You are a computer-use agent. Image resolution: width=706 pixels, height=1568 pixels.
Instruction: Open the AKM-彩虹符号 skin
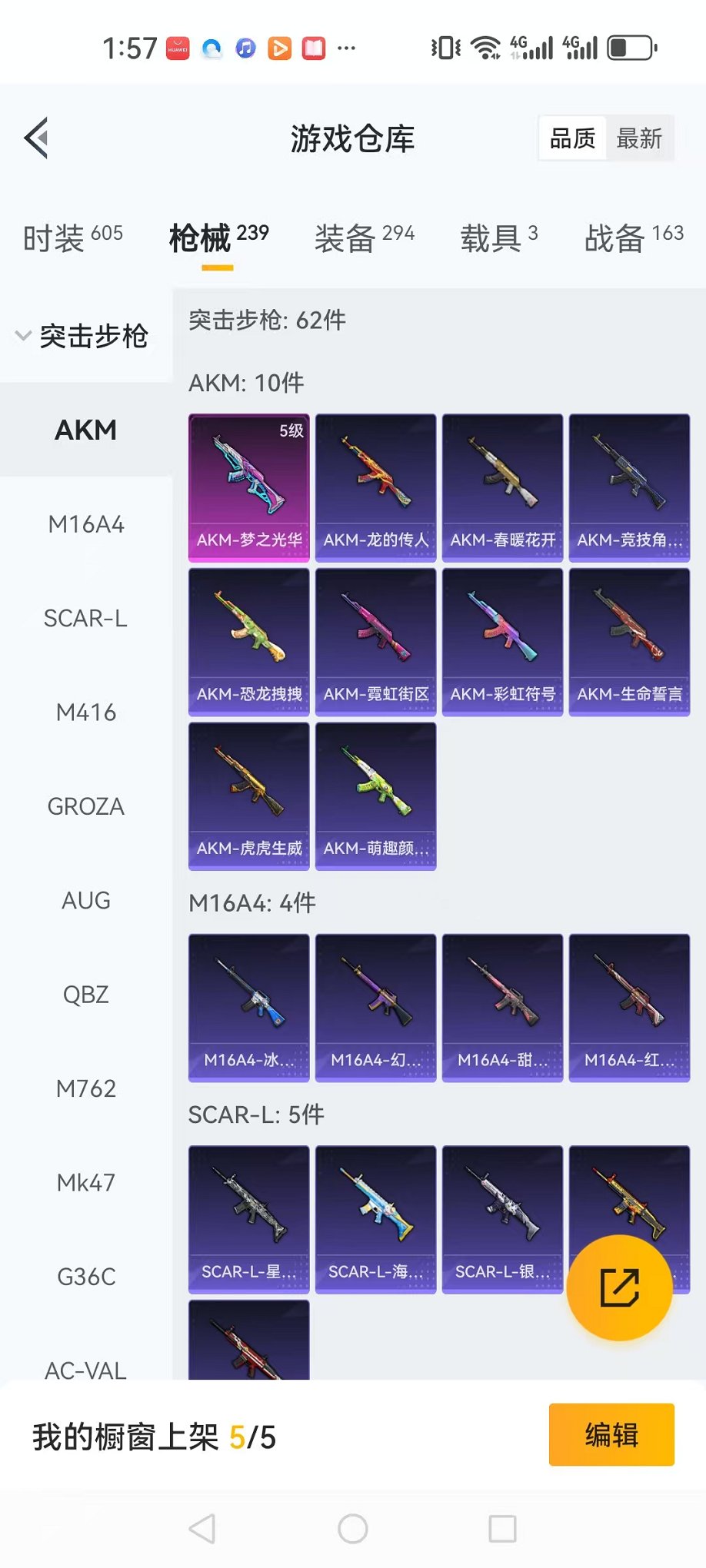(x=503, y=642)
